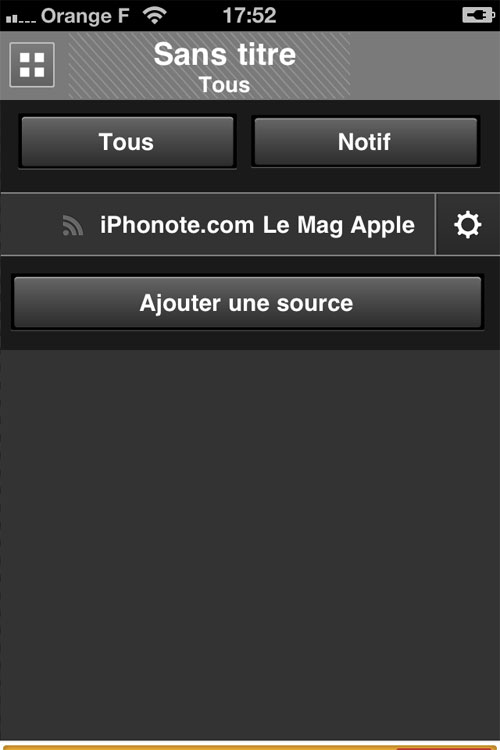
Task: Open the iPhonote.com Le Mag Apple feed
Action: 218,224
